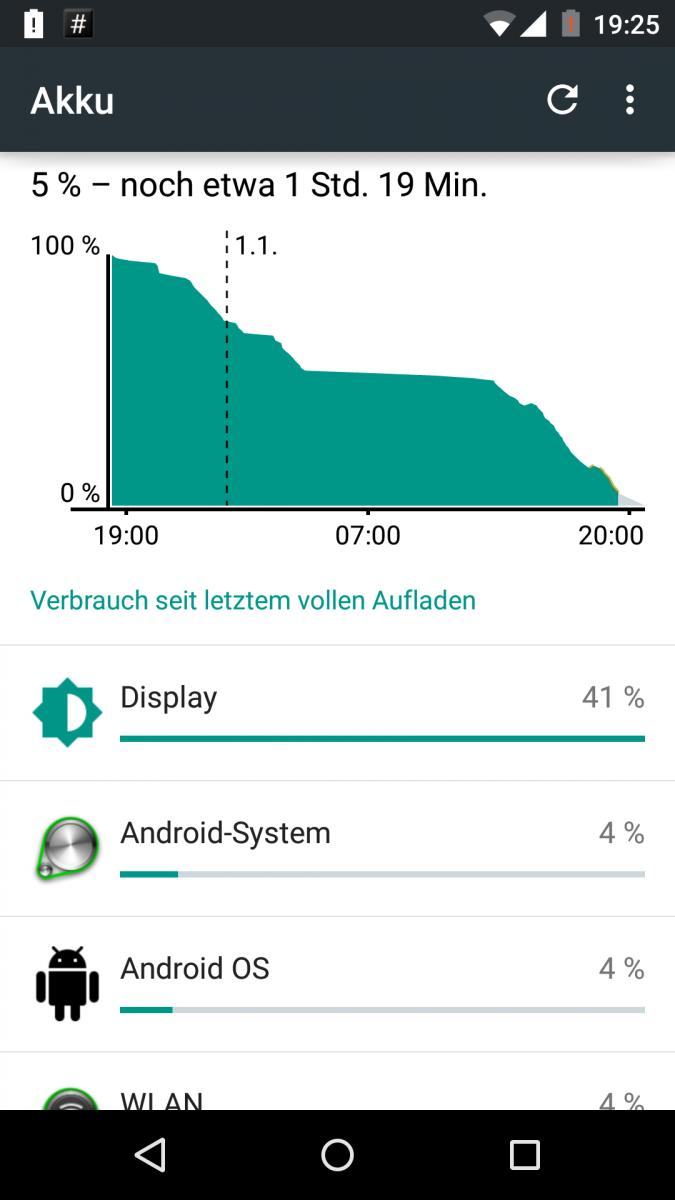Image resolution: width=675 pixels, height=1200 pixels.
Task: Open Display battery usage details
Action: [337, 713]
